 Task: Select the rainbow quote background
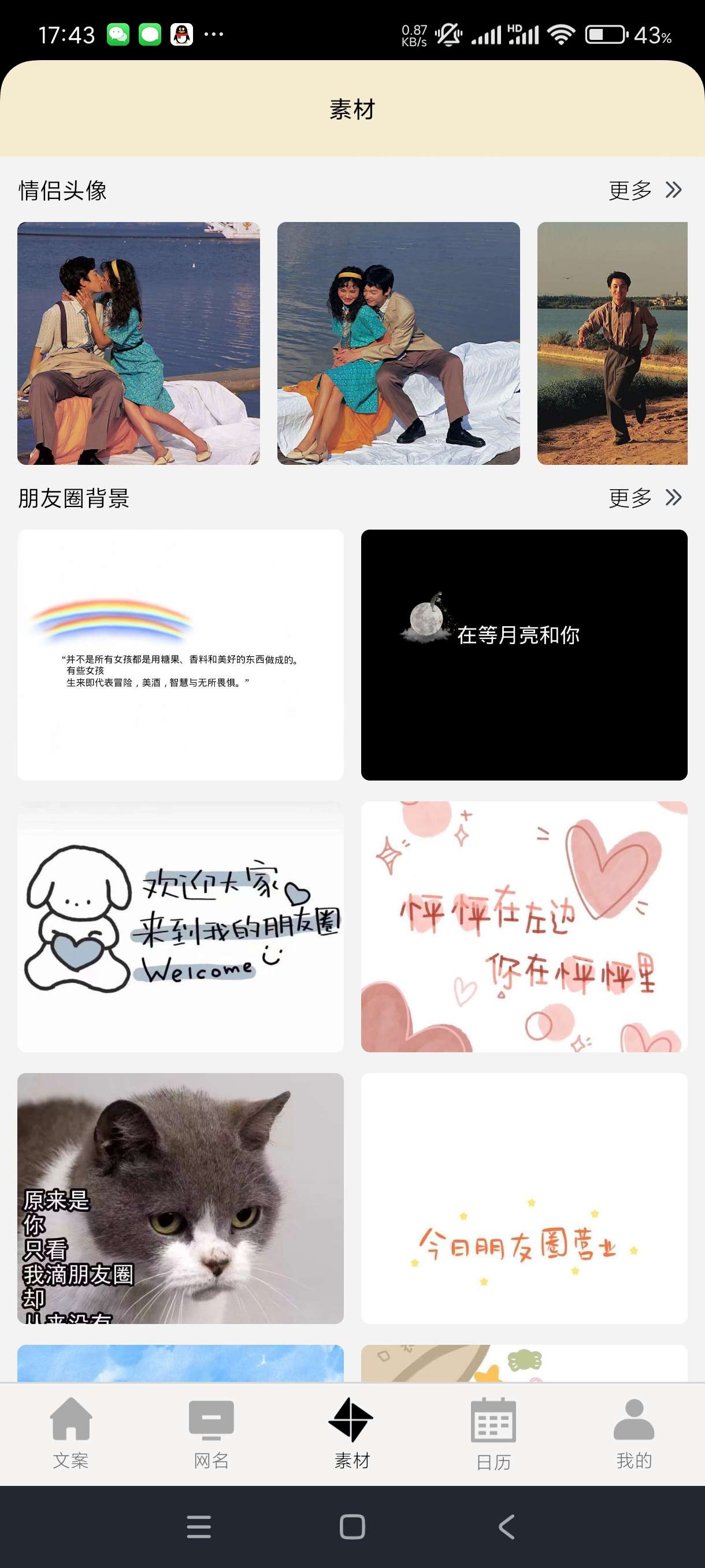(x=181, y=654)
